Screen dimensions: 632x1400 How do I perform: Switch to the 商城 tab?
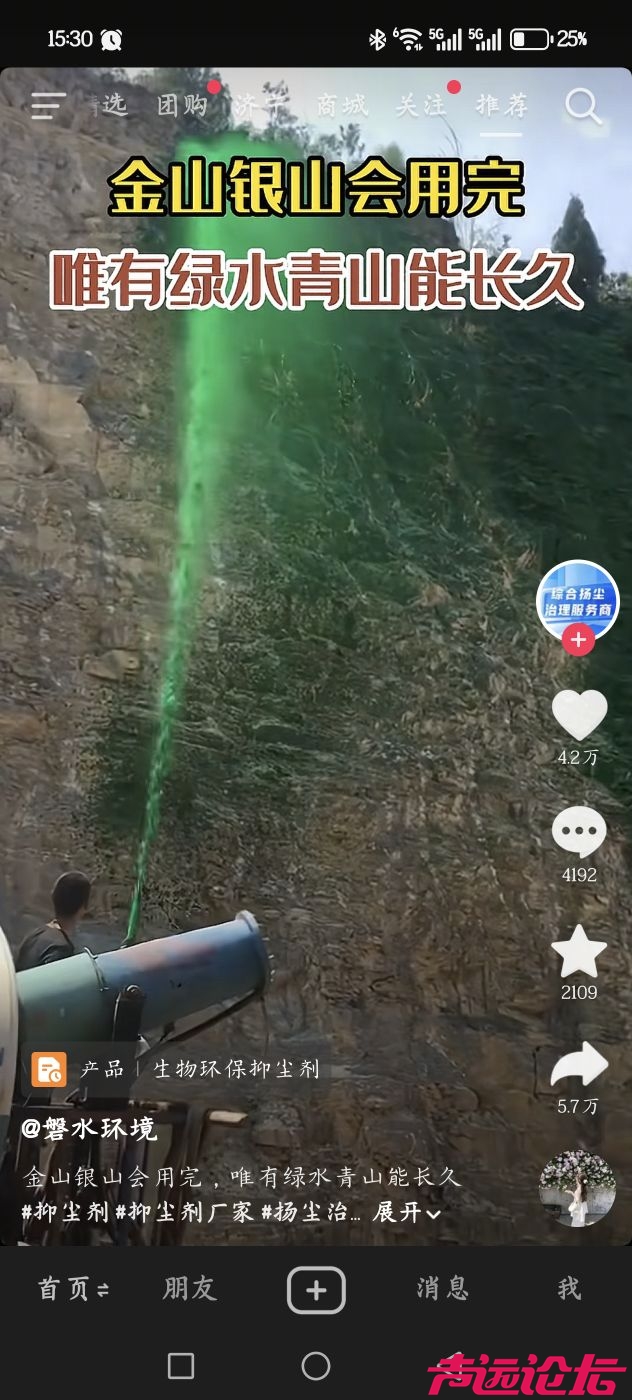(x=341, y=105)
